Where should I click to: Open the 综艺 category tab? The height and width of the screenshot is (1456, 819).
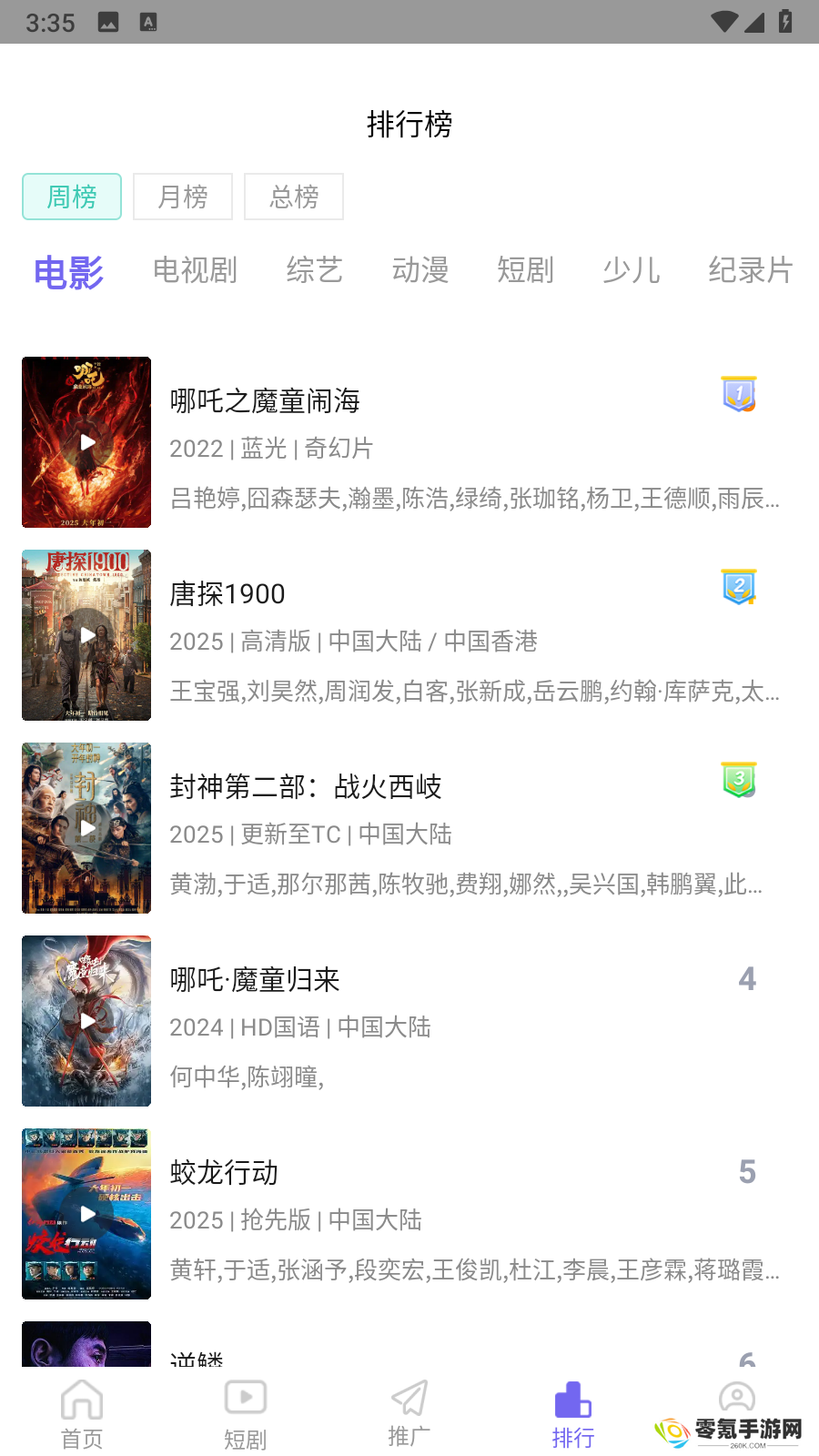click(x=315, y=270)
